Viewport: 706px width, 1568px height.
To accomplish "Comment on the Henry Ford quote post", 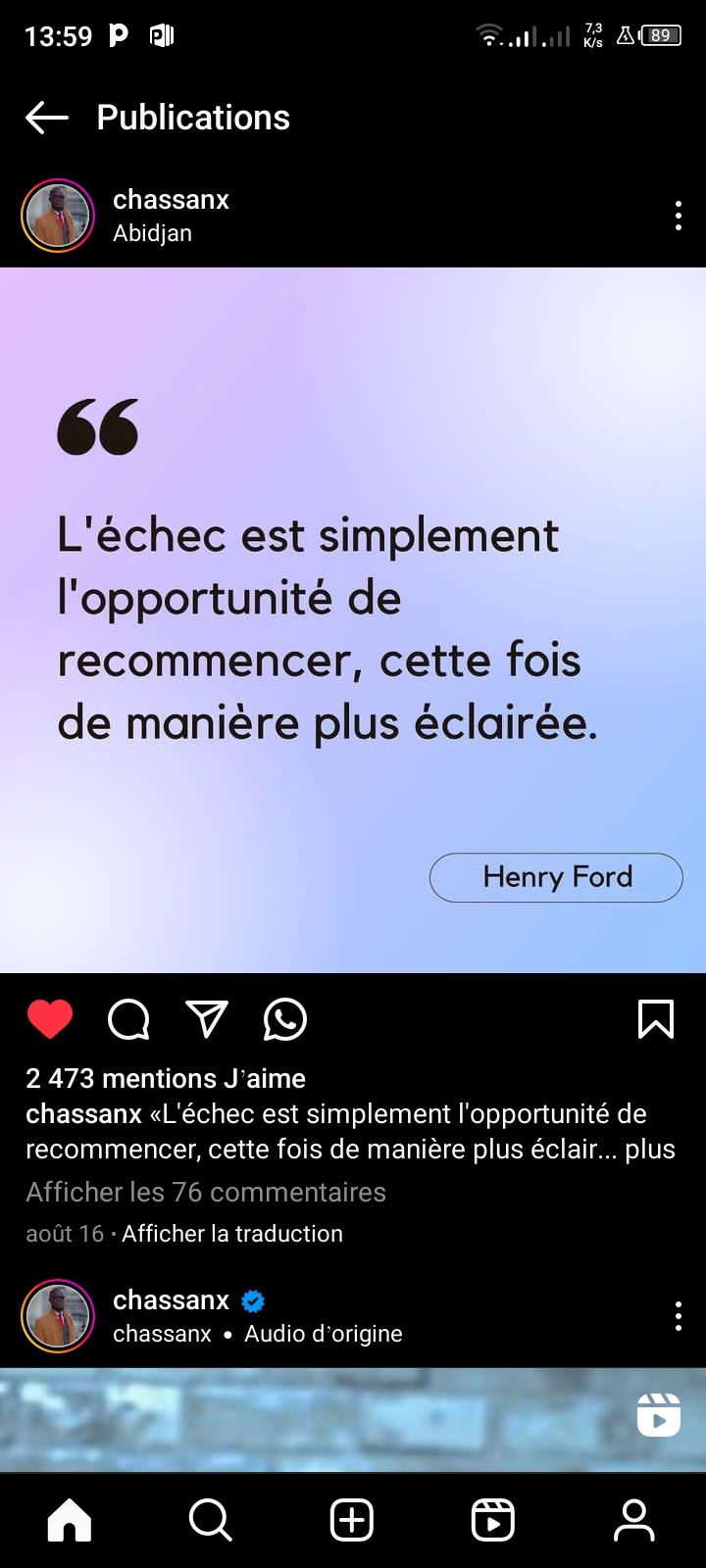I will click(x=128, y=1019).
